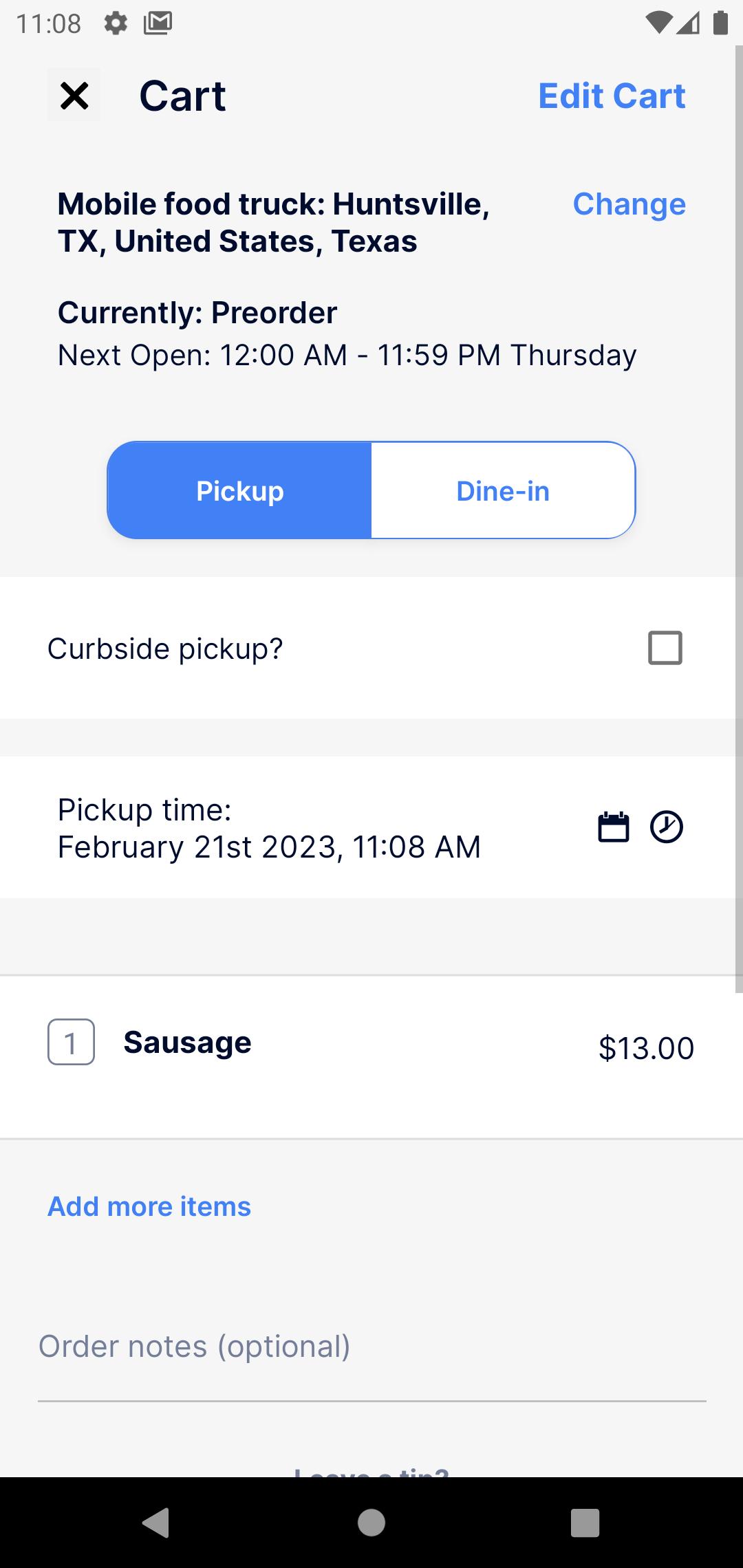
Task: Close the cart with the X button
Action: 74,95
